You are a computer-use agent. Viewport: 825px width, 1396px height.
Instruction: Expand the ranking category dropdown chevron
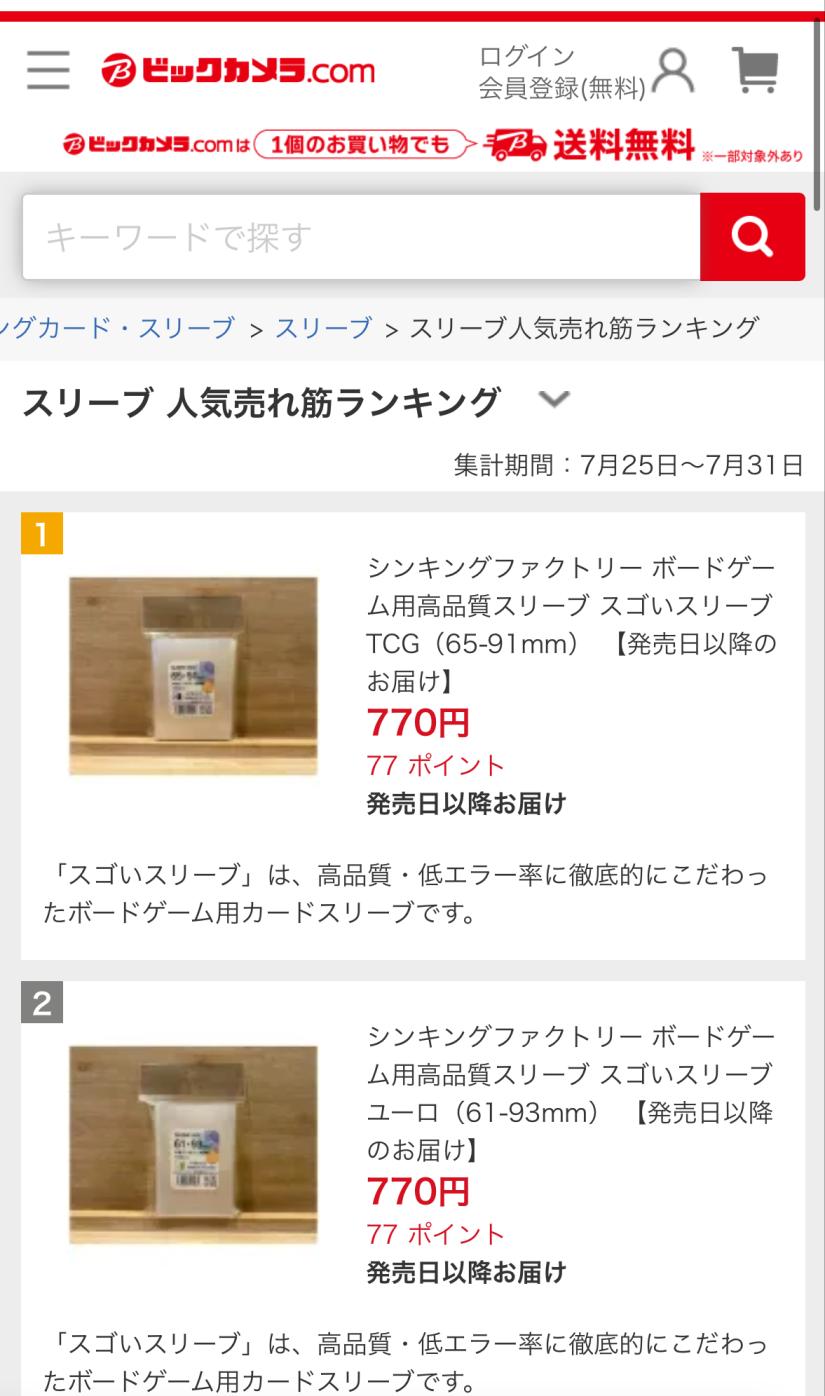point(552,400)
